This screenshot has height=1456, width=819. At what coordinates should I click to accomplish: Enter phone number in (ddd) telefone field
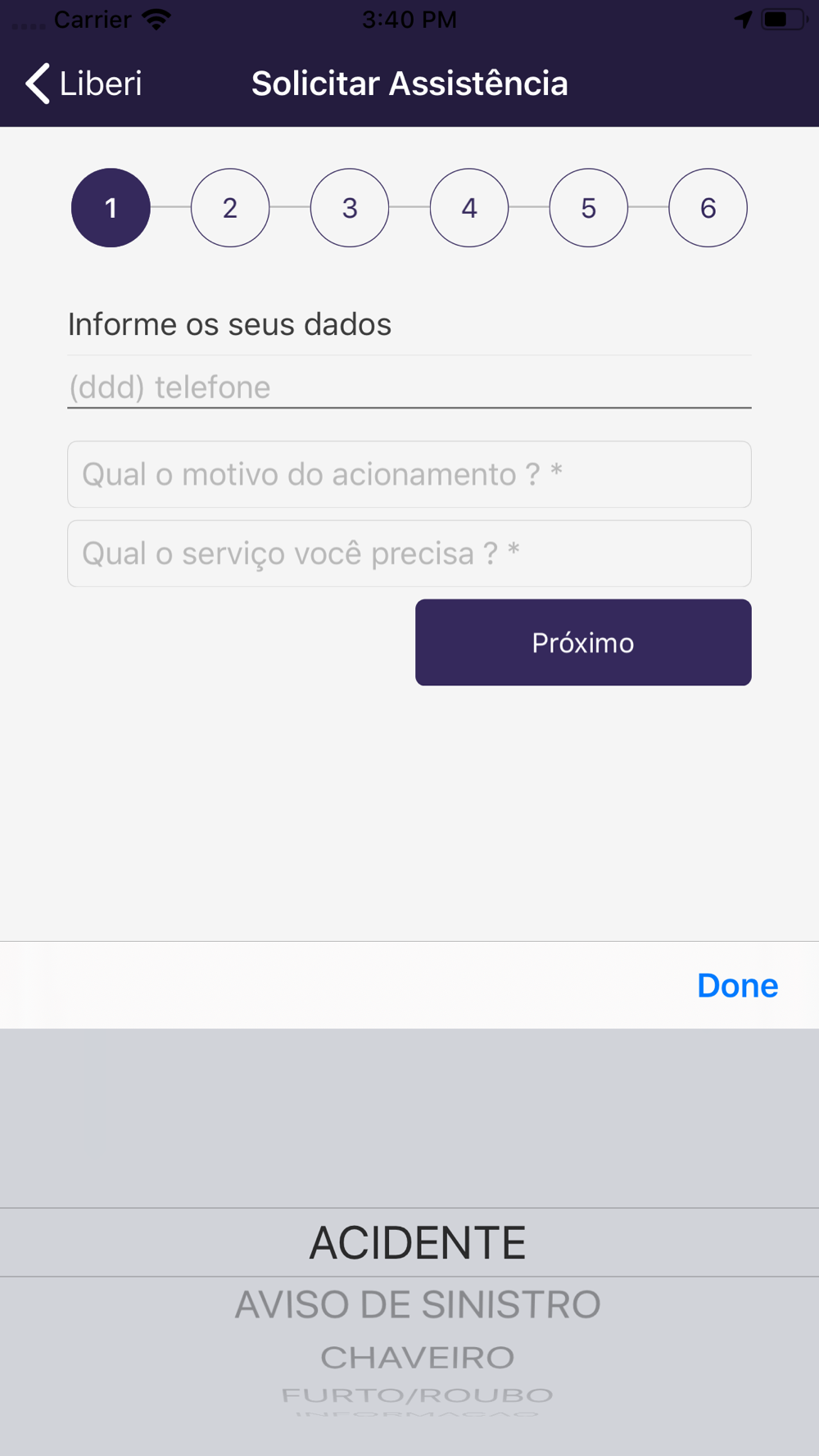pos(409,387)
